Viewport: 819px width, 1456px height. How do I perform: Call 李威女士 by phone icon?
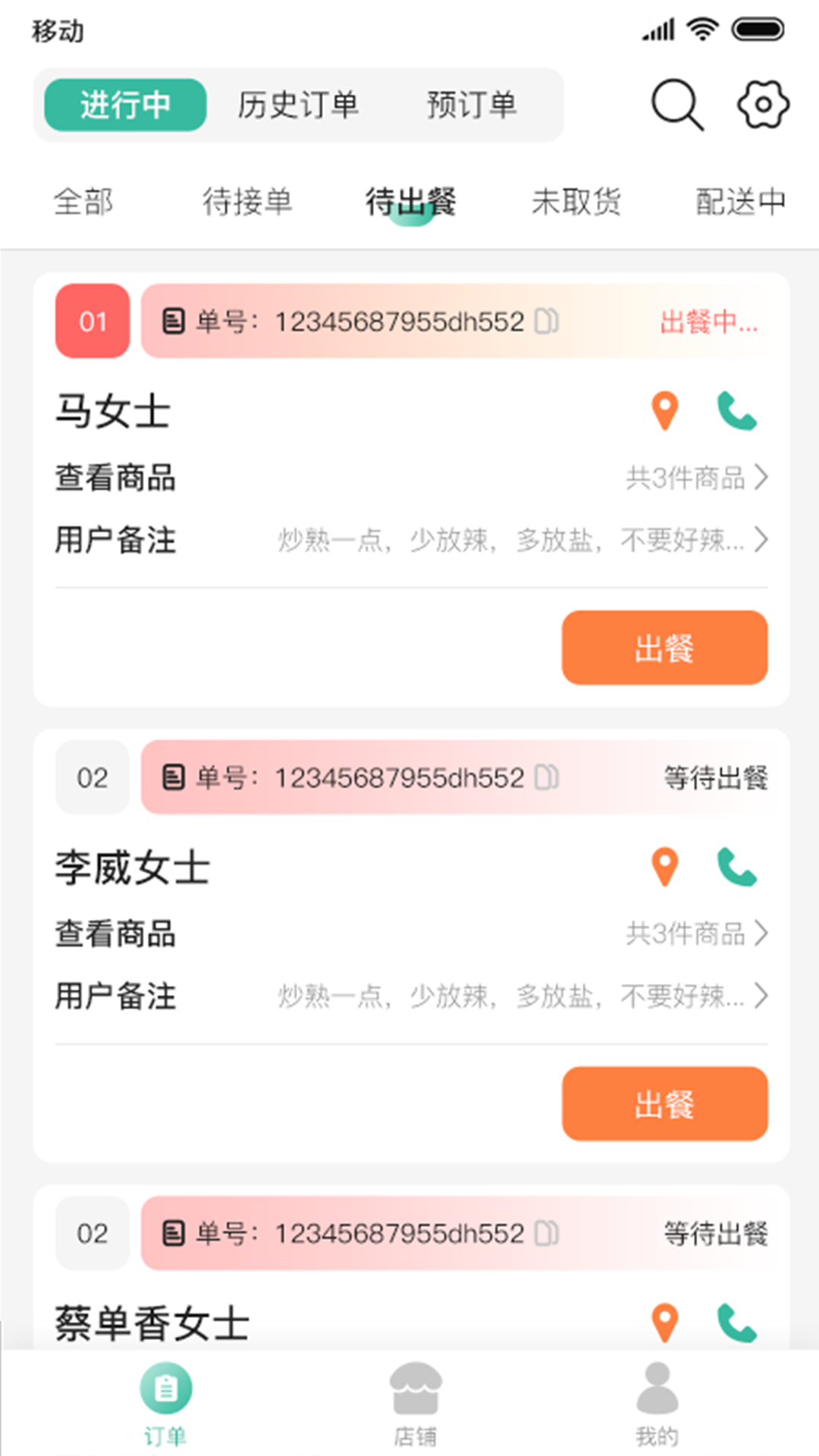[x=737, y=867]
